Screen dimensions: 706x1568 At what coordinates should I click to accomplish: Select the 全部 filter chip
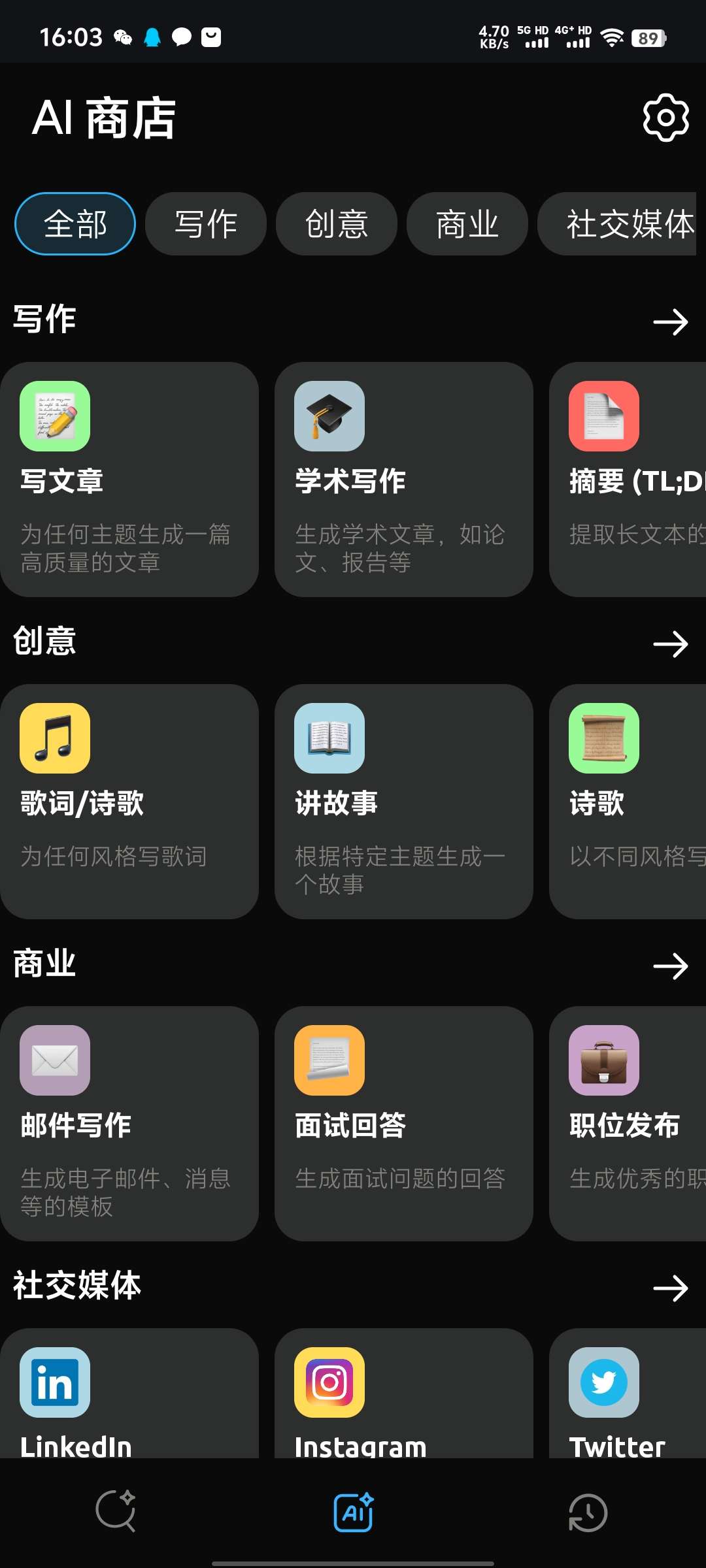pos(75,224)
